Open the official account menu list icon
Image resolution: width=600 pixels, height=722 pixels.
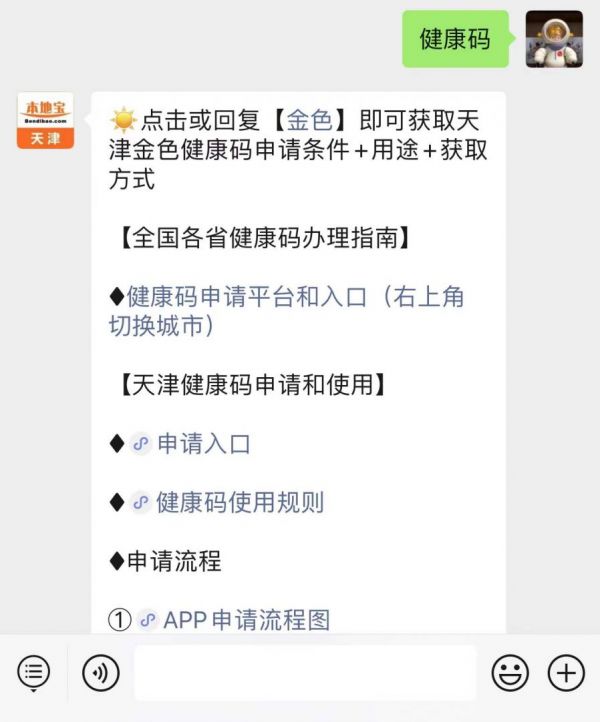click(33, 673)
